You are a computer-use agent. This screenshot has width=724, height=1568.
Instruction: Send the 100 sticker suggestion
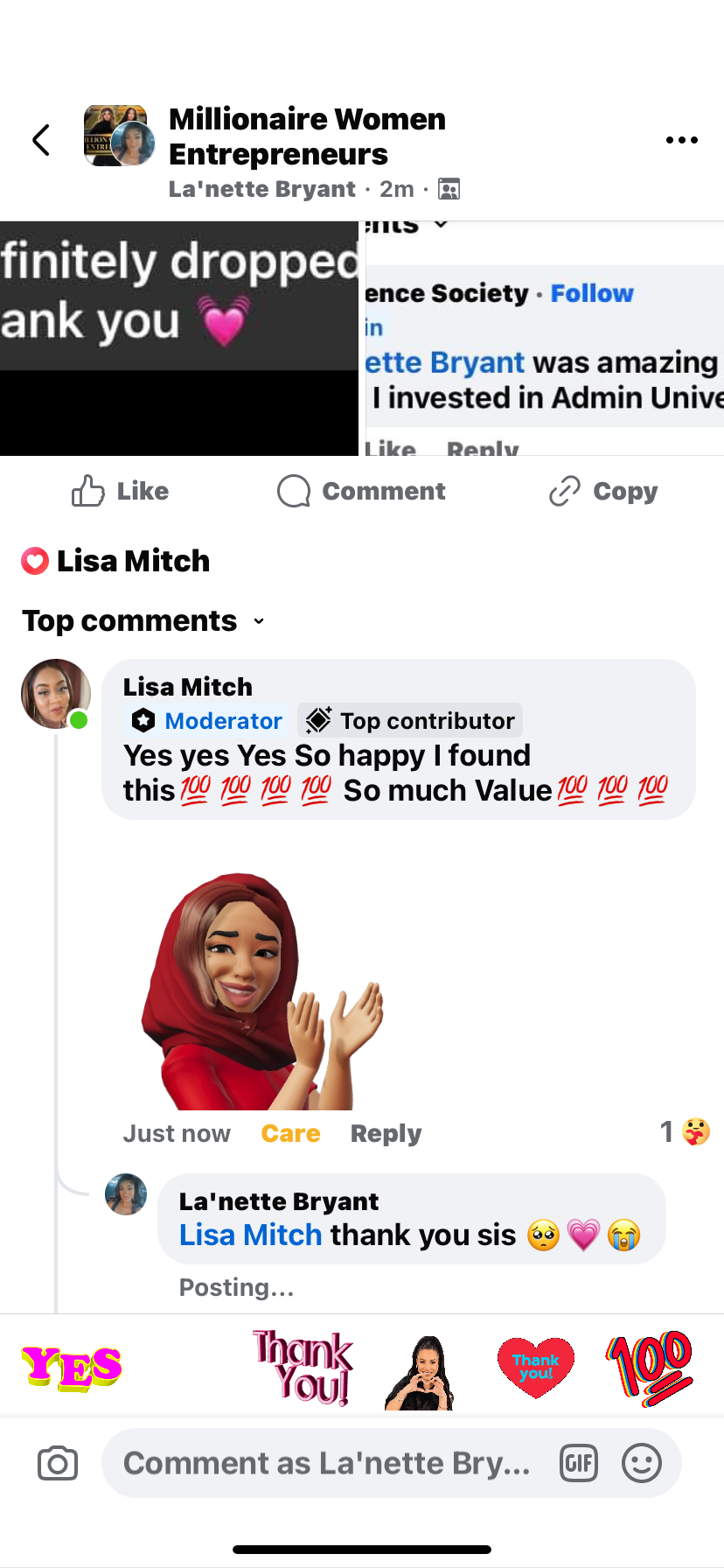(649, 1368)
